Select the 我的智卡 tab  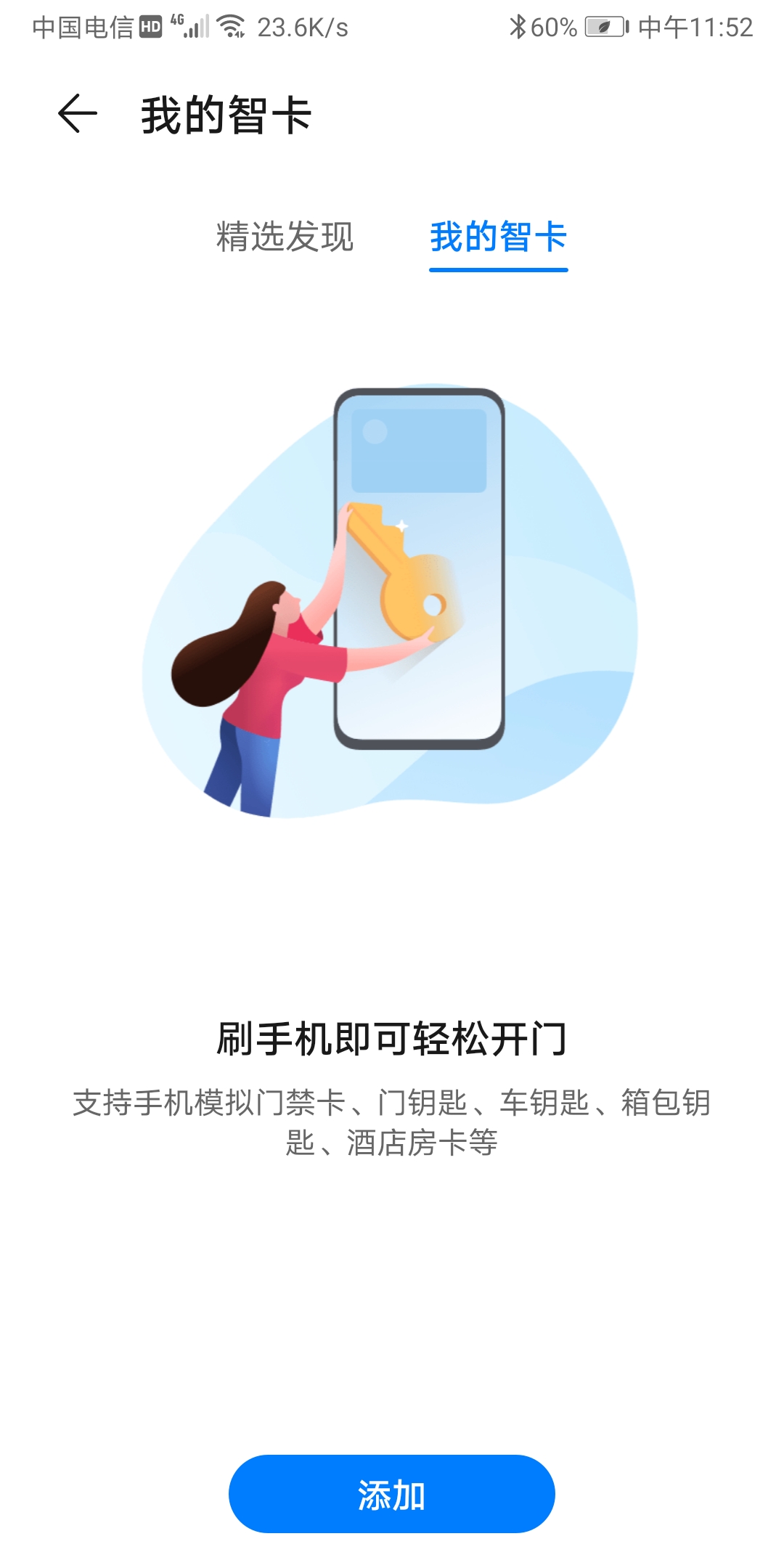click(x=498, y=237)
